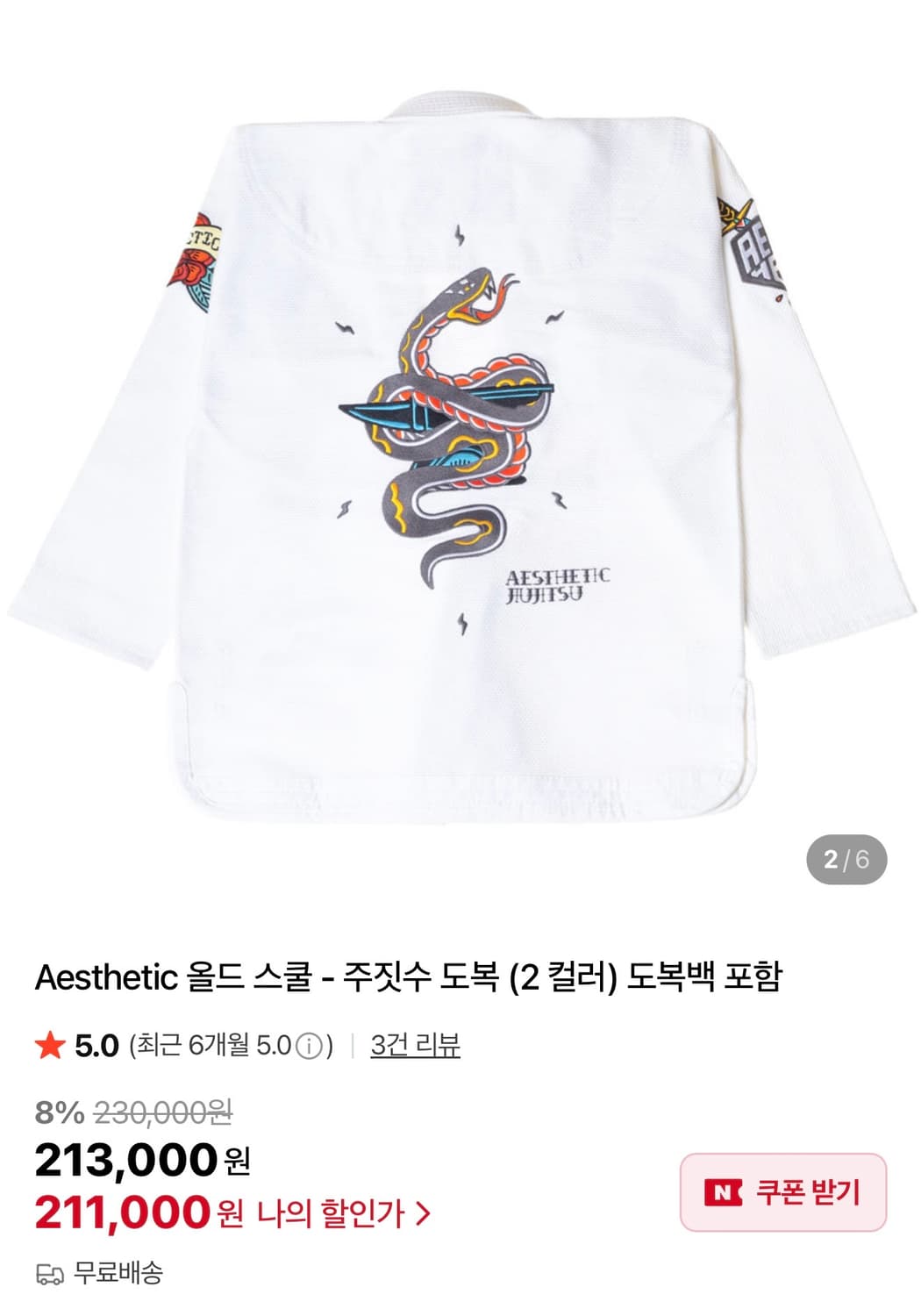The width and height of the screenshot is (921, 1316).
Task: Click the Naver N logo on the coupon button
Action: click(x=723, y=1189)
